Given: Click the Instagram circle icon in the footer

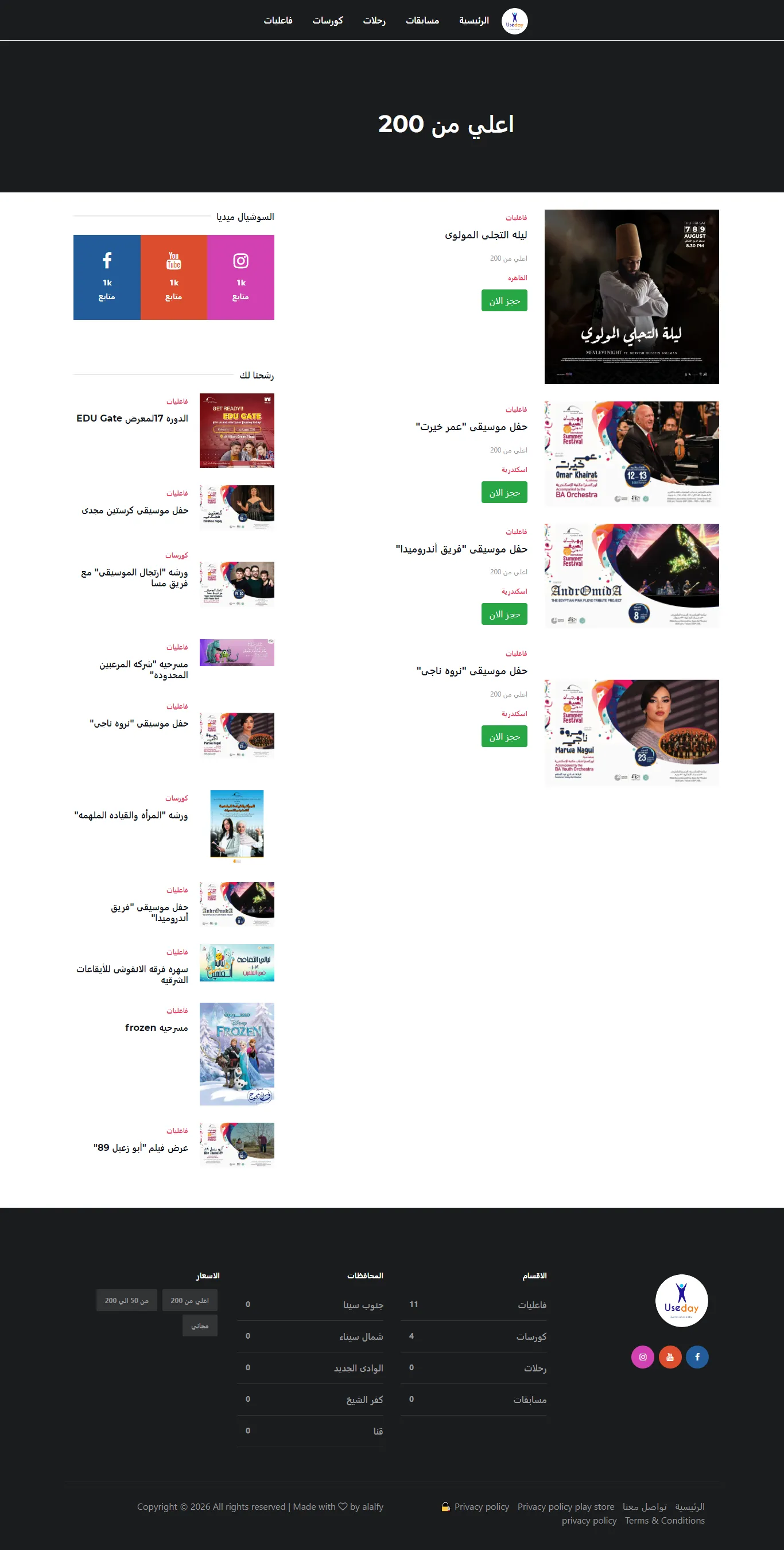Looking at the screenshot, I should 643,1357.
